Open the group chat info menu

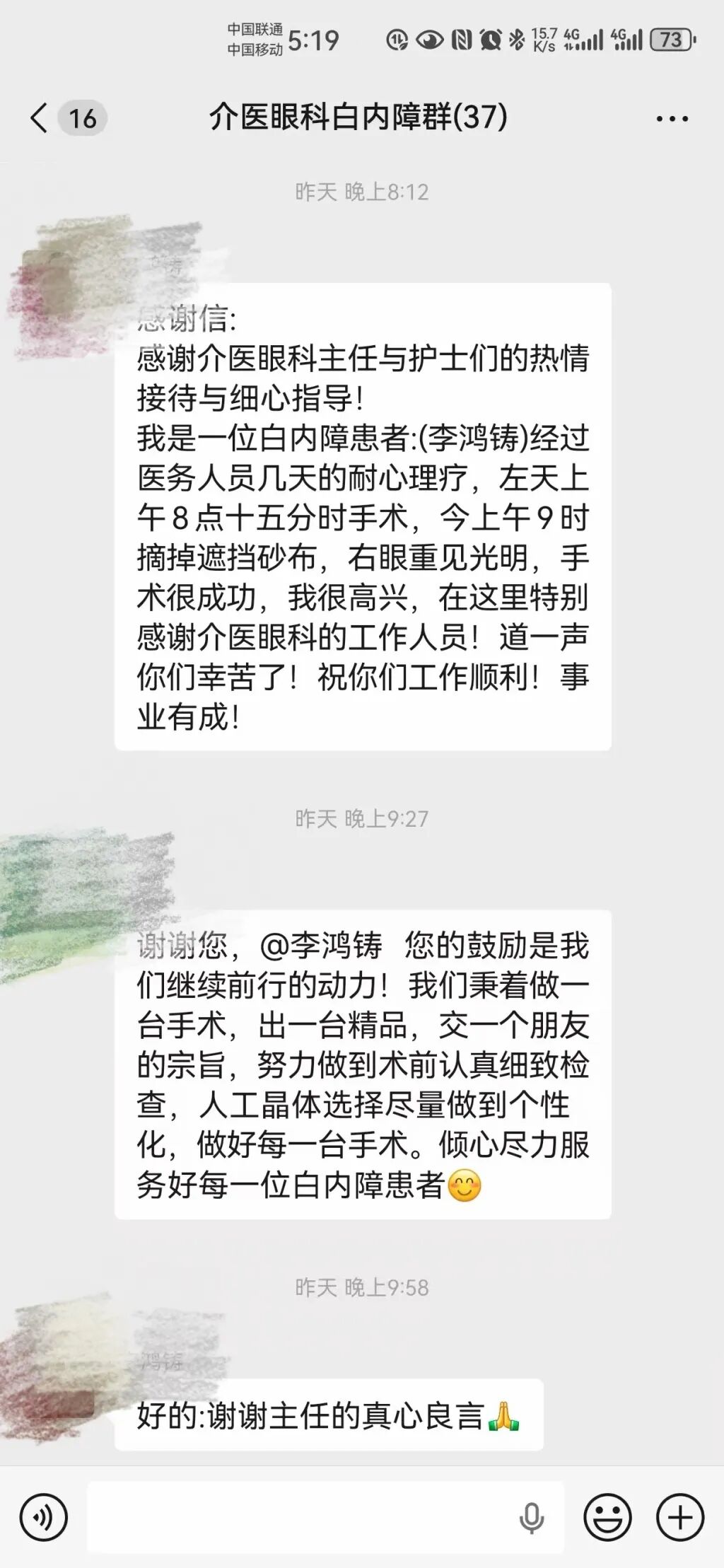pyautogui.click(x=672, y=118)
